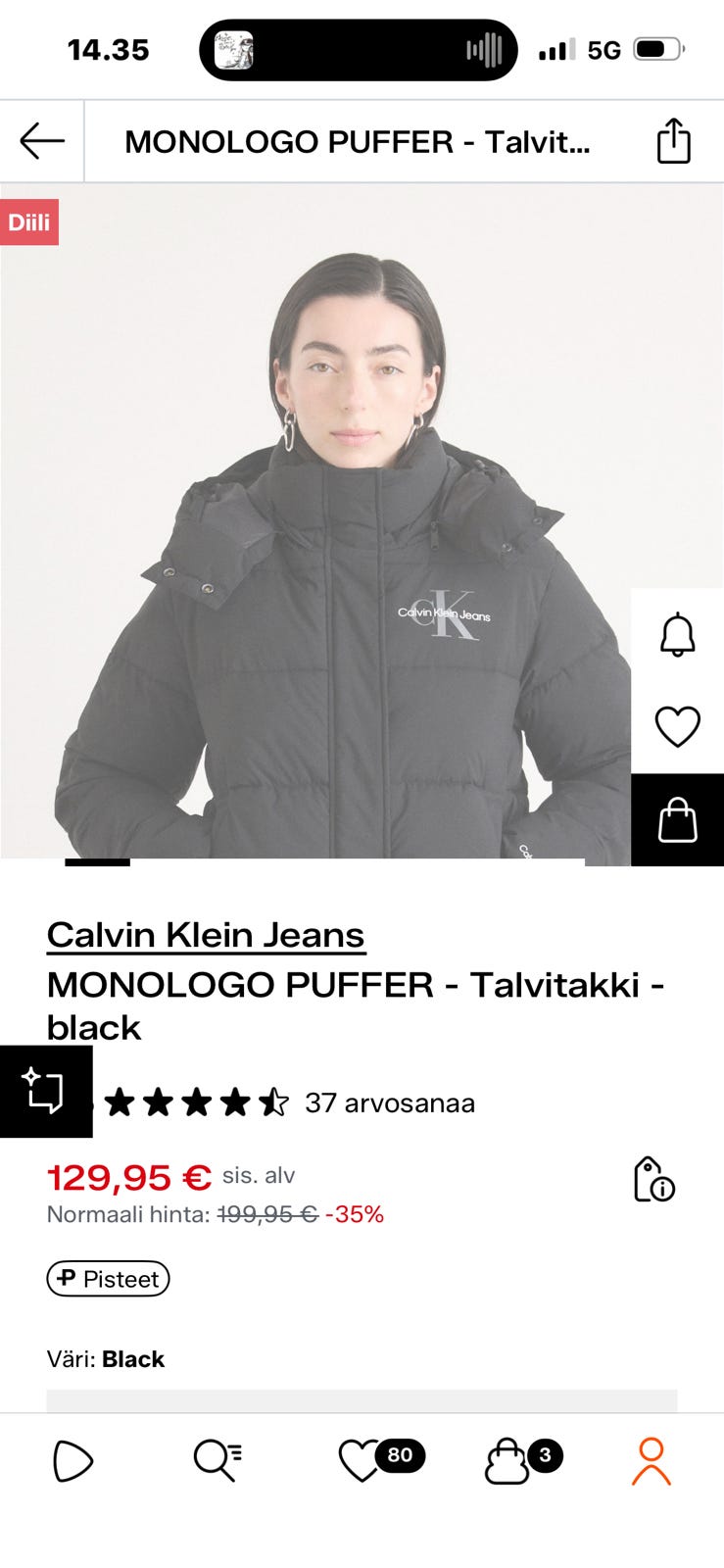Open the 37 arvosanaa reviews
The width and height of the screenshot is (724, 1568).
389,1102
